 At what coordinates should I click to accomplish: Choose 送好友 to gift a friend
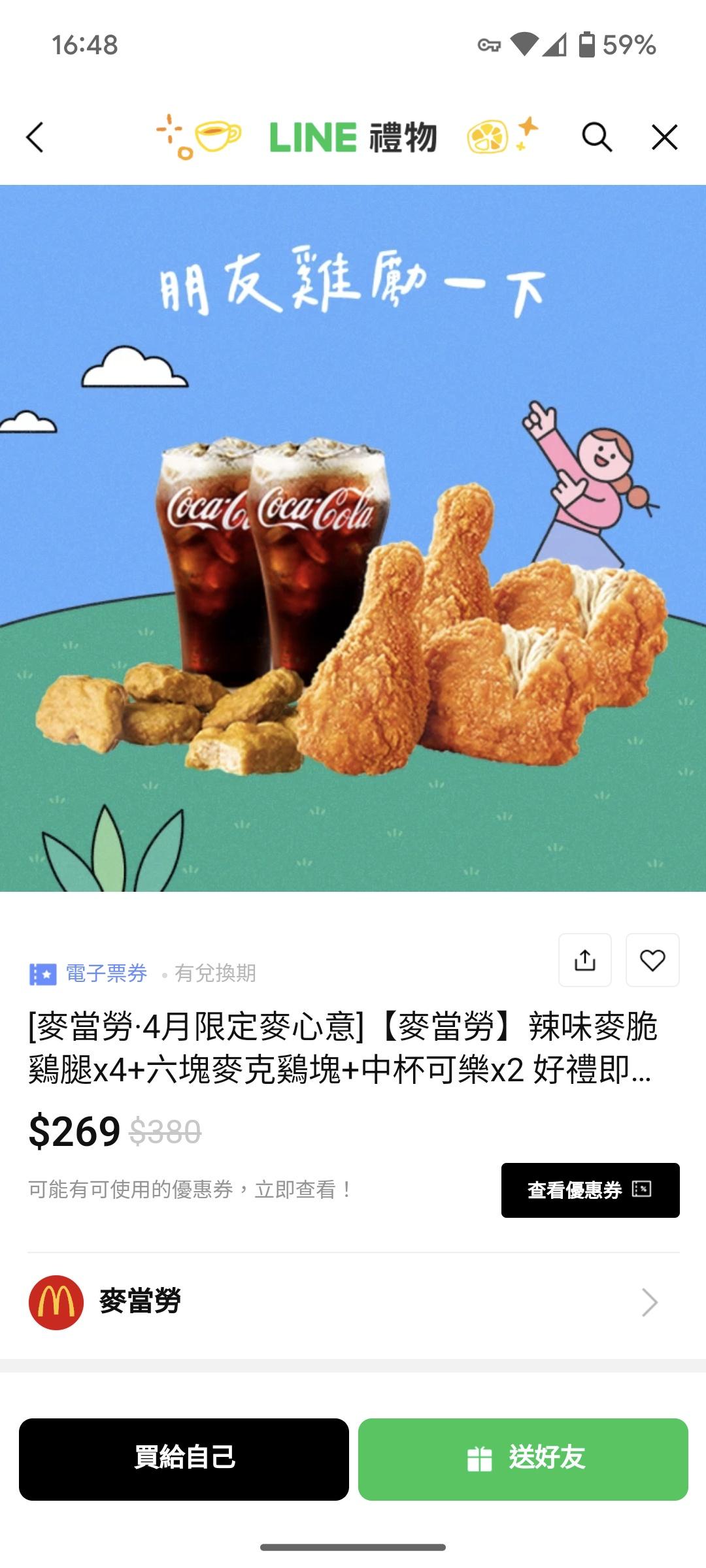click(x=523, y=1459)
